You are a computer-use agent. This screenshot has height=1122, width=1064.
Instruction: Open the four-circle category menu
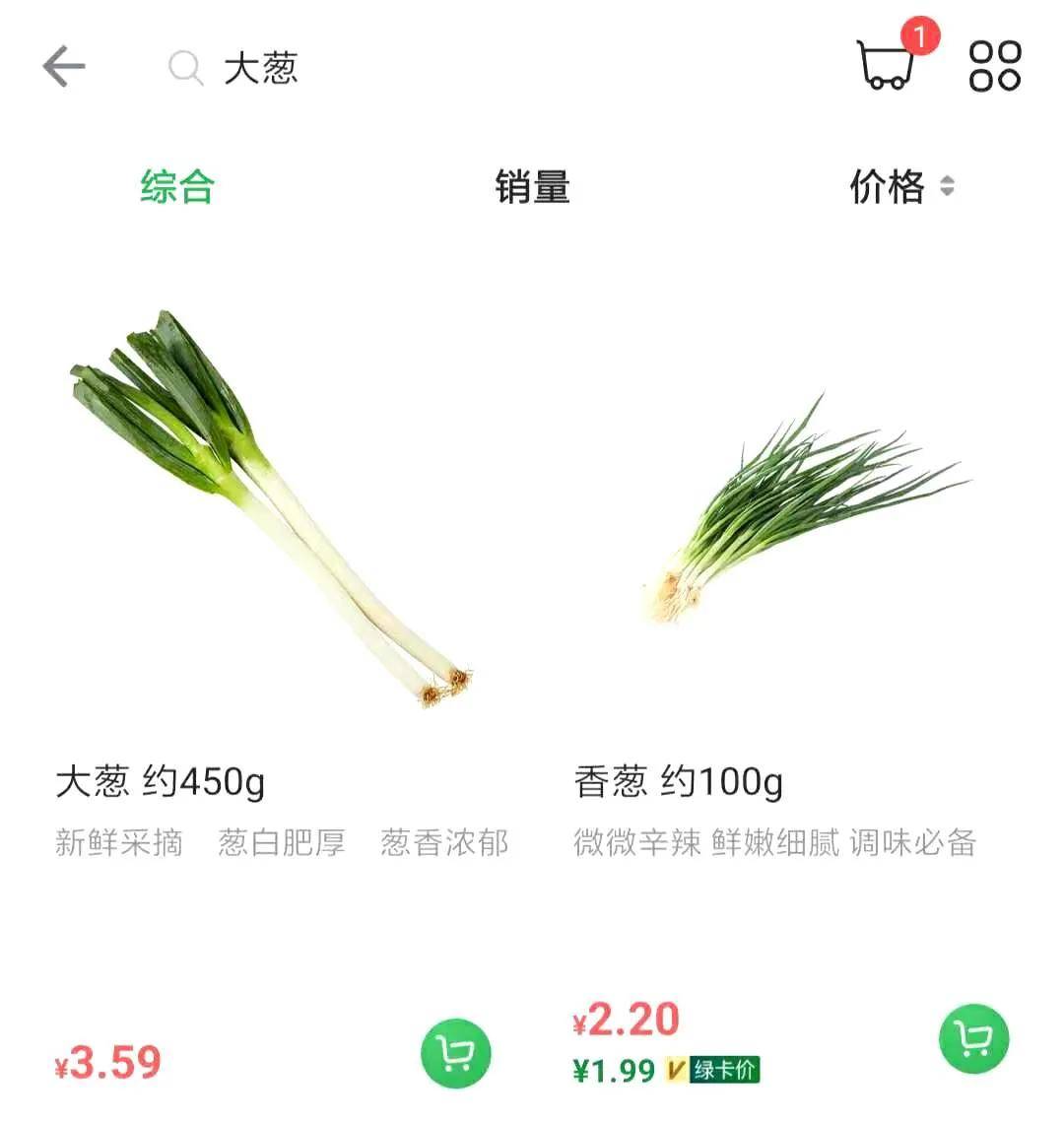pos(995,66)
